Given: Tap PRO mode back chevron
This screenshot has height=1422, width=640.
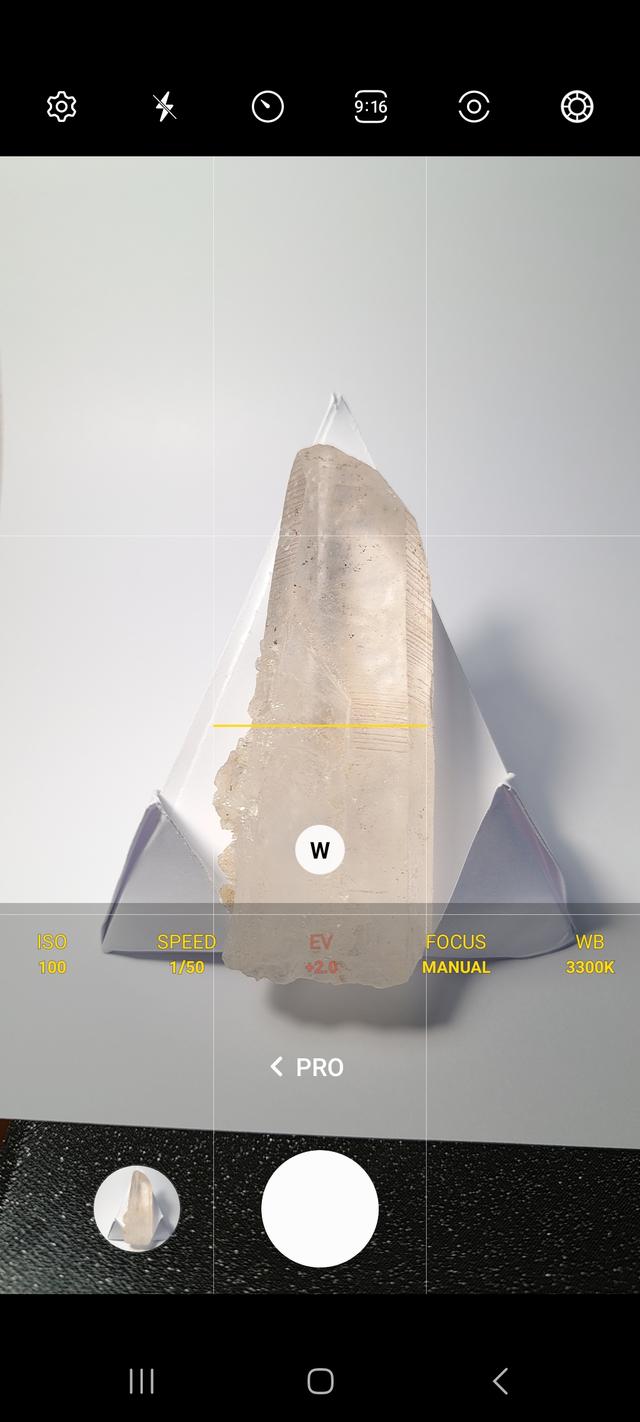Looking at the screenshot, I should [277, 1067].
